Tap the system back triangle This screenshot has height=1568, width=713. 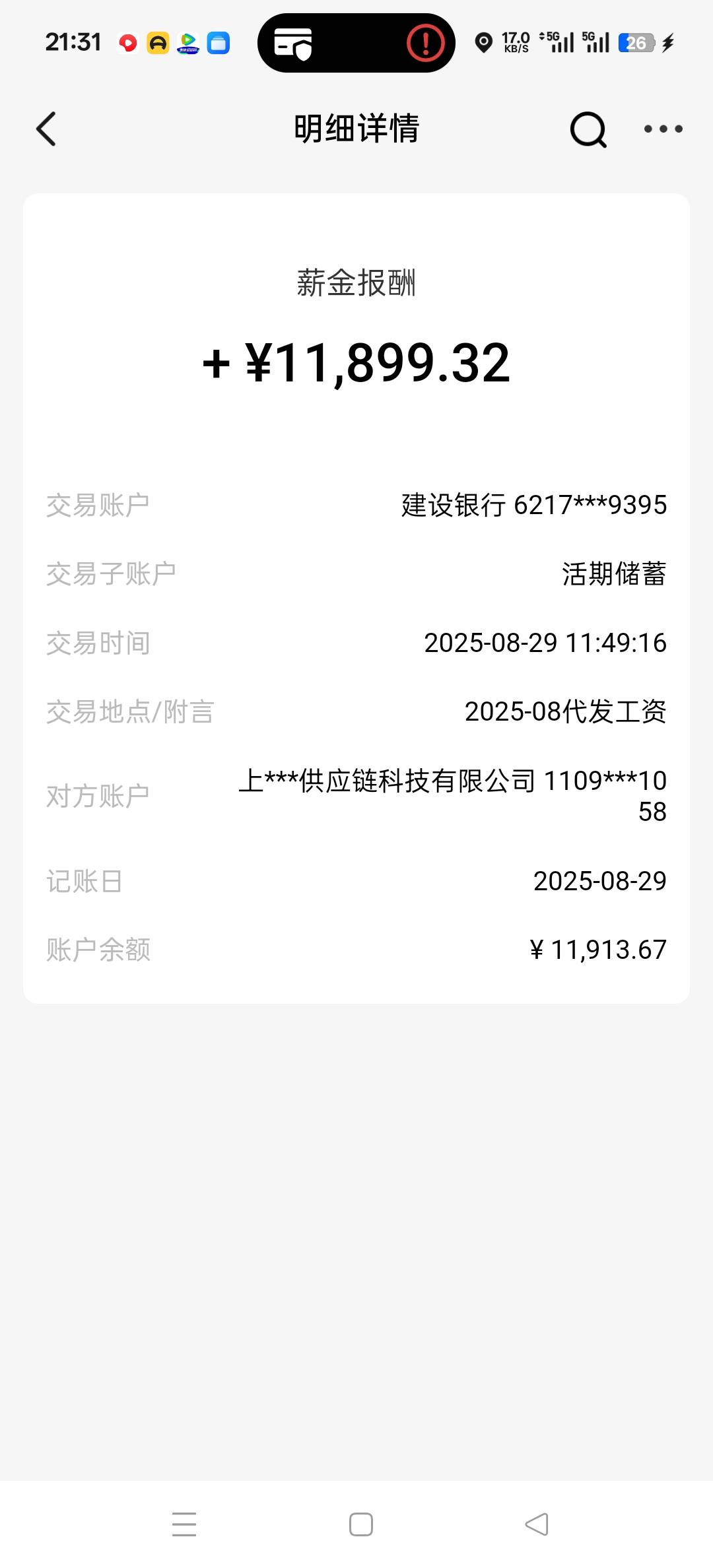point(537,1524)
